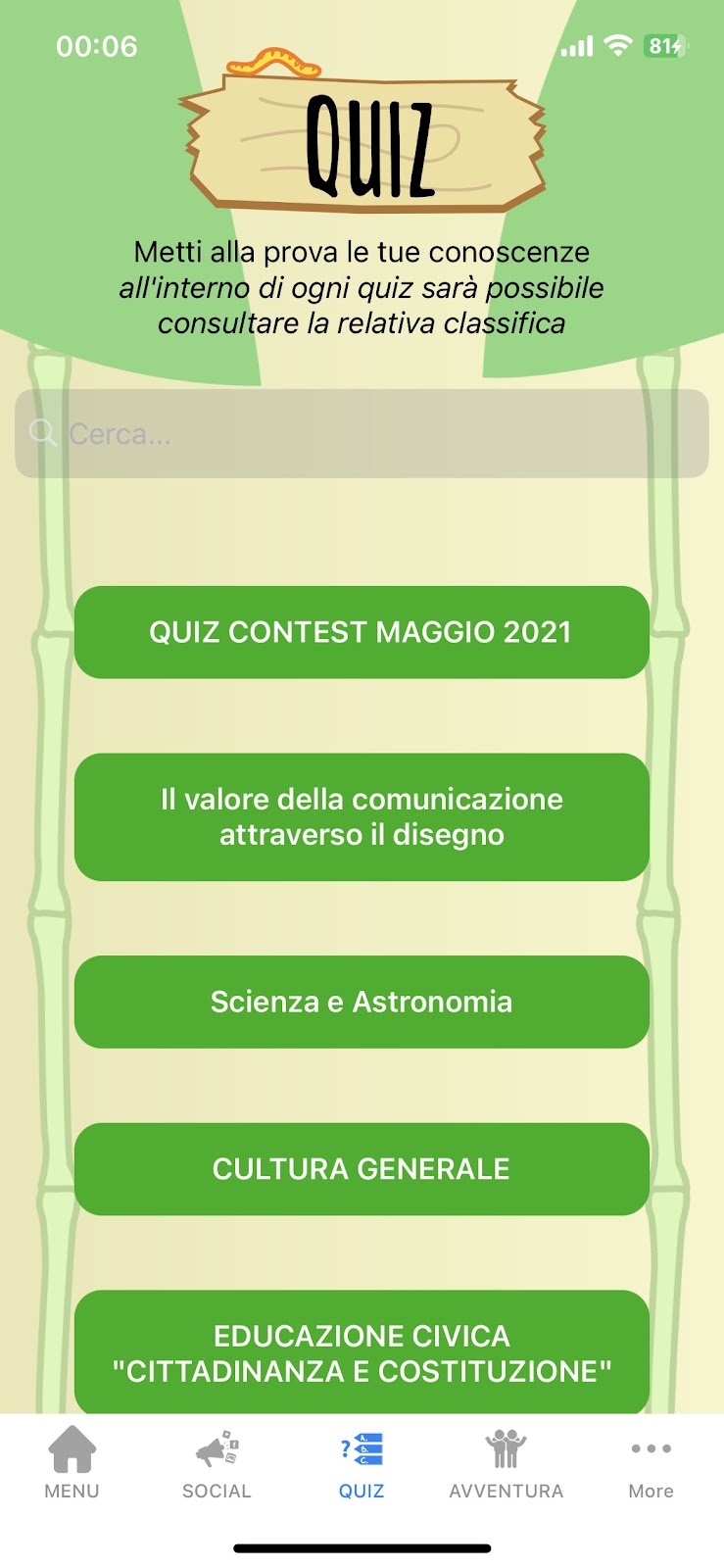This screenshot has width=724, height=1568.
Task: Tap the Cerca search field
Action: (362, 433)
